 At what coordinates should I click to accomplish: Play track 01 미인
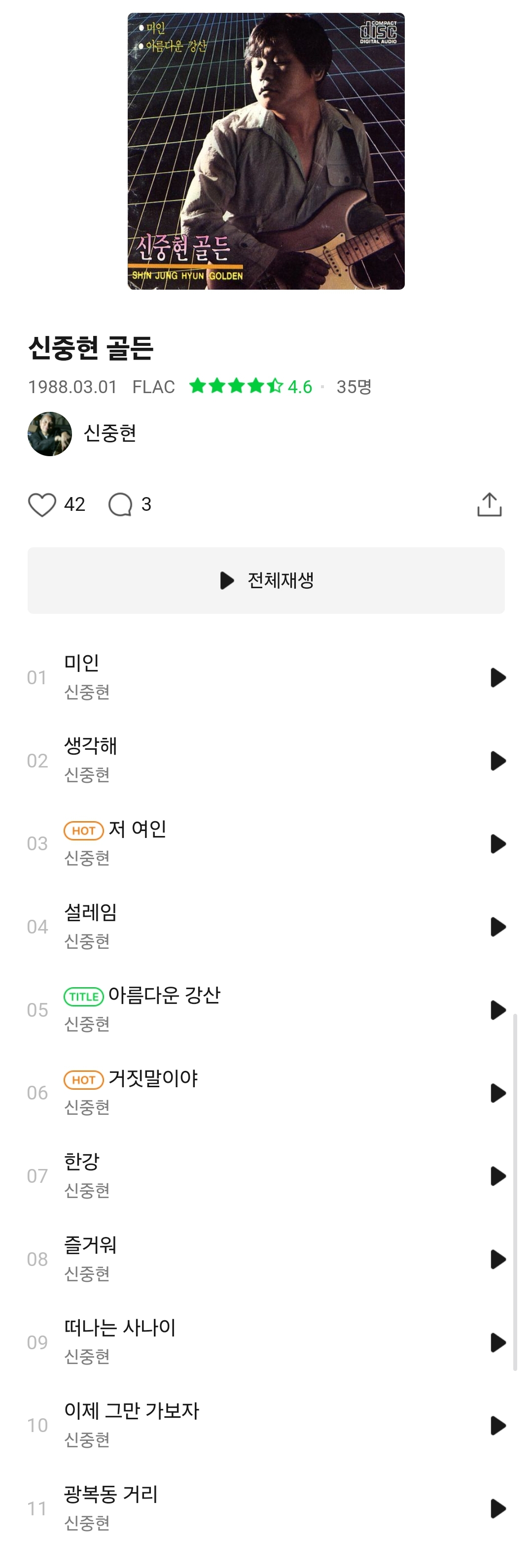pos(497,677)
